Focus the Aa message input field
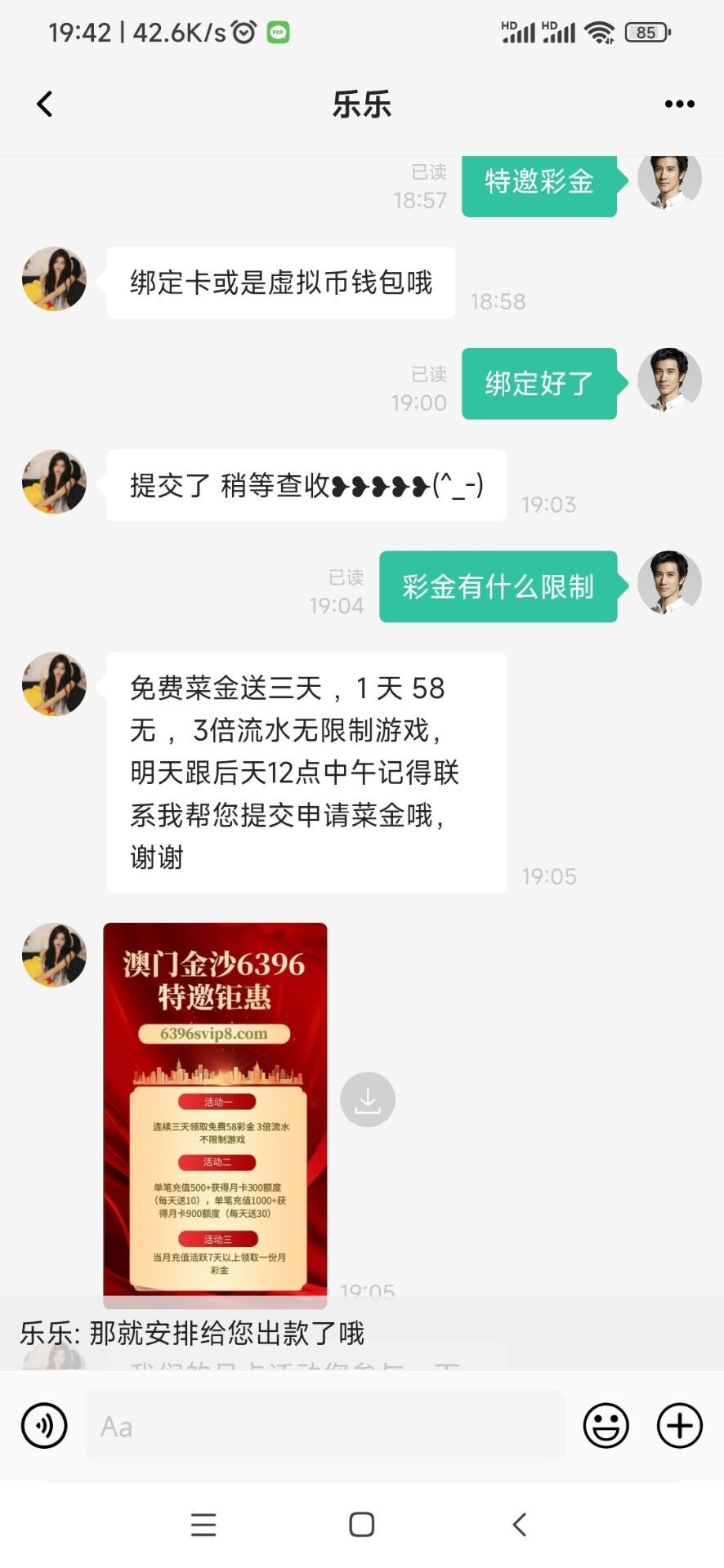The height and width of the screenshot is (1568, 724). pos(324,1426)
